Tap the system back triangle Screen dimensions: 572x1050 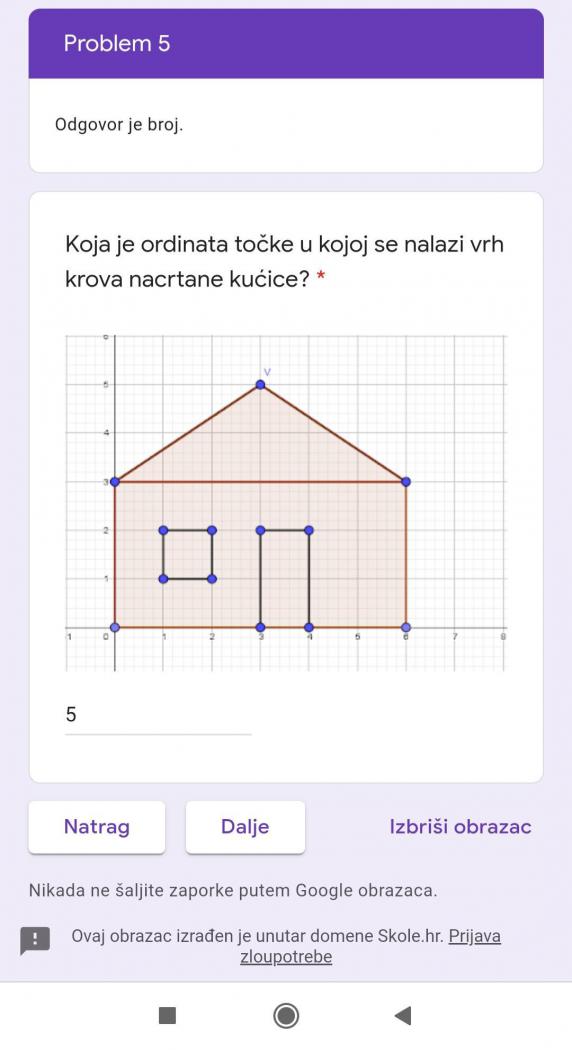pos(403,1015)
